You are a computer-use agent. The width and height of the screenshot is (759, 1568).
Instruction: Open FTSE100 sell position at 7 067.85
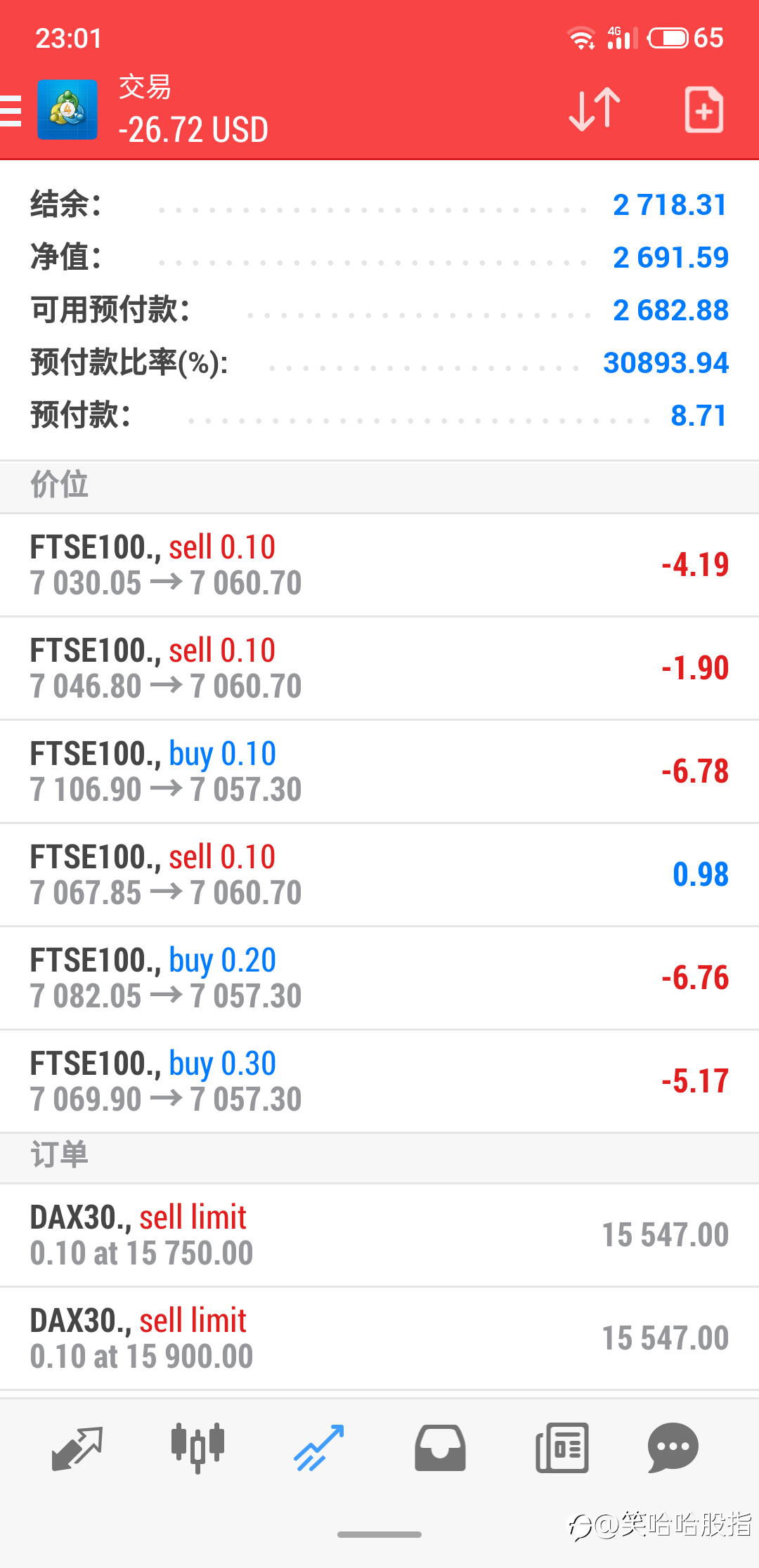tap(379, 875)
